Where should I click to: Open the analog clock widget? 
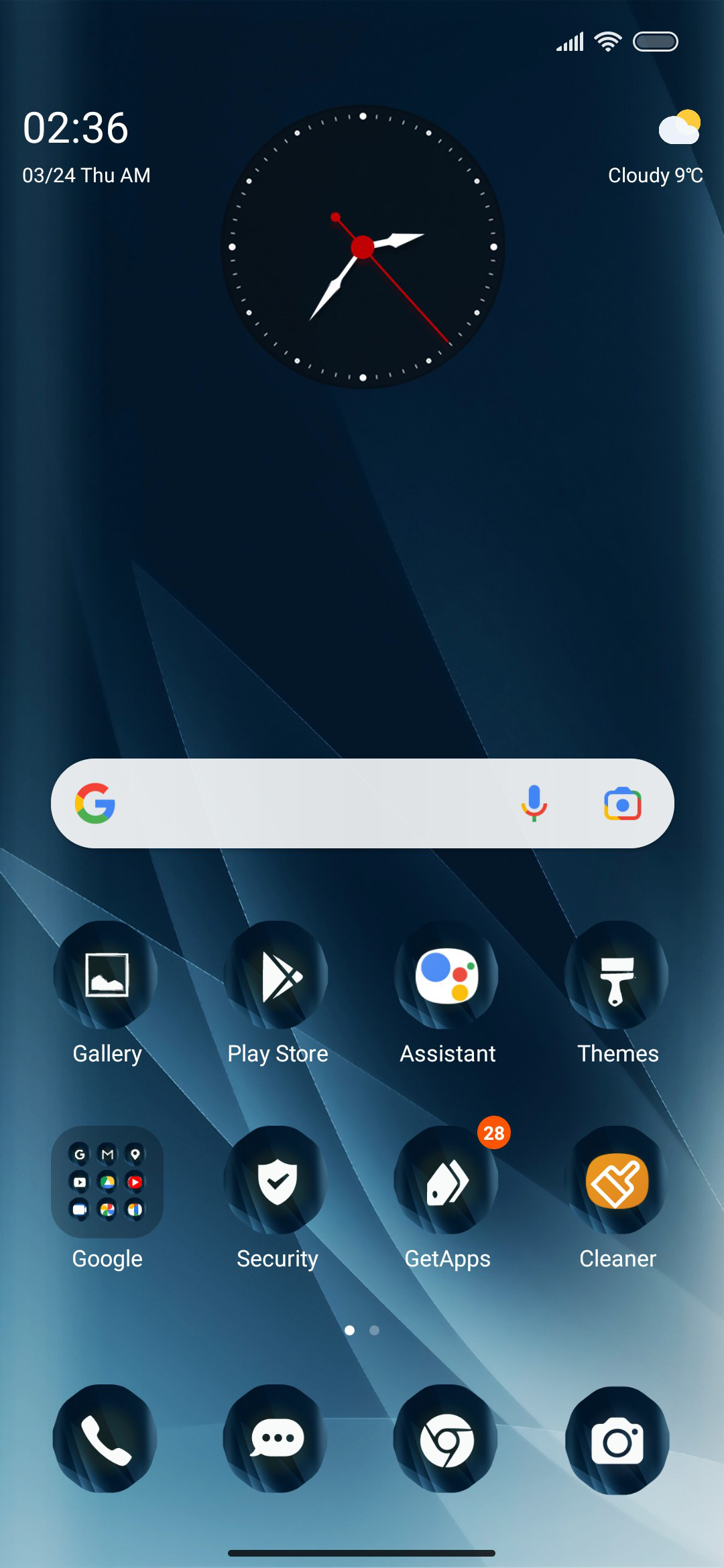pos(363,247)
